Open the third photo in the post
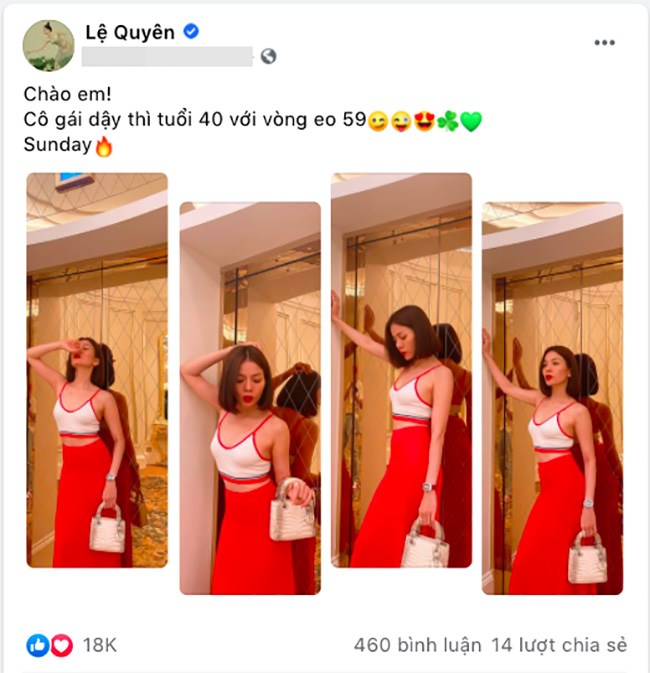650x673 pixels. (x=401, y=370)
